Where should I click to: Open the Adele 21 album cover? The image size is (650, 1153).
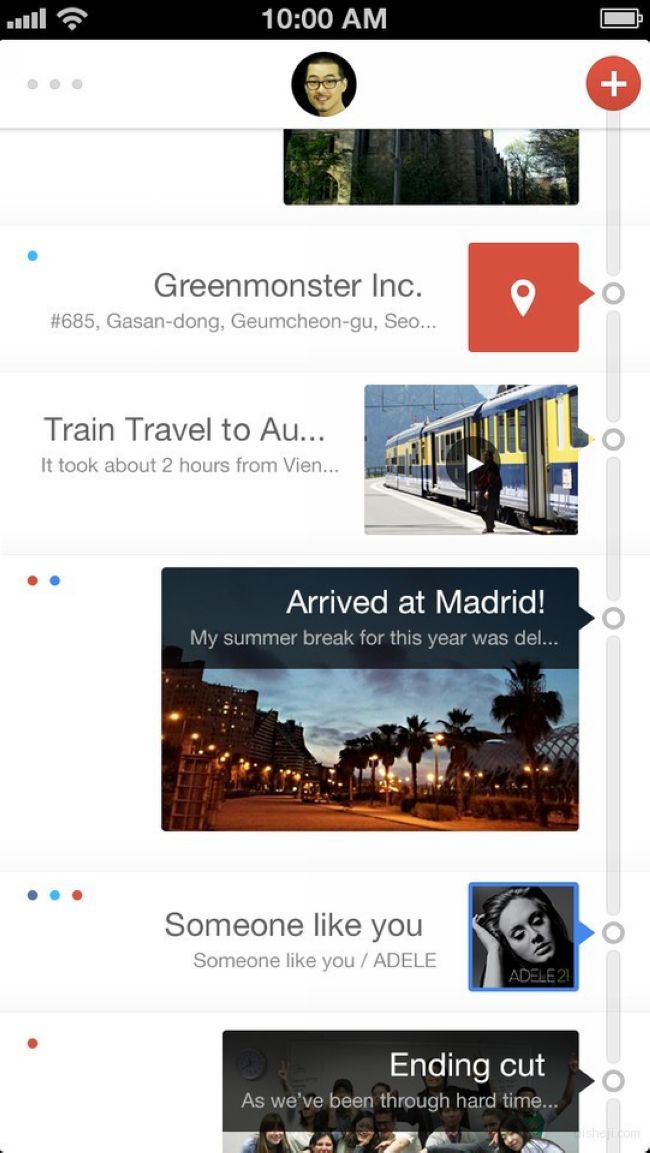click(x=524, y=936)
